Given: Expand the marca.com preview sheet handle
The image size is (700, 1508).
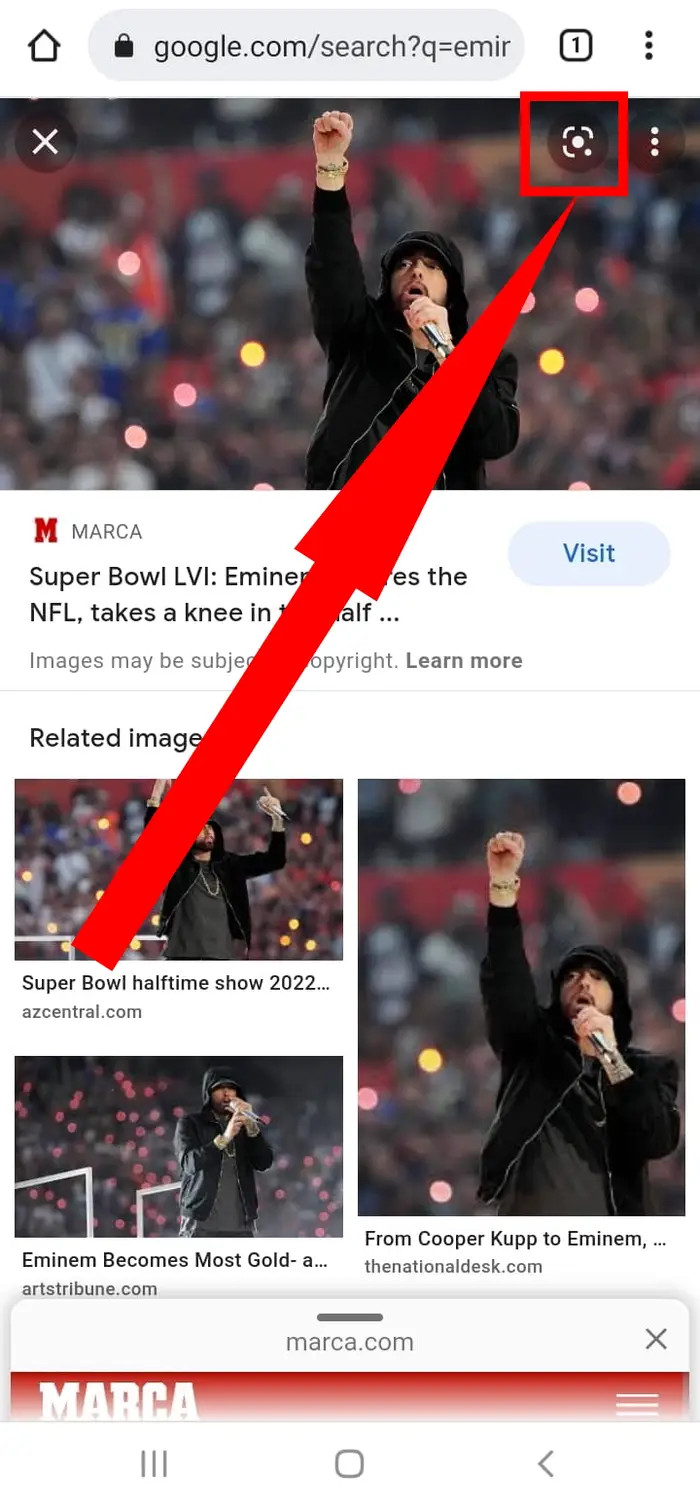Looking at the screenshot, I should [x=349, y=1317].
